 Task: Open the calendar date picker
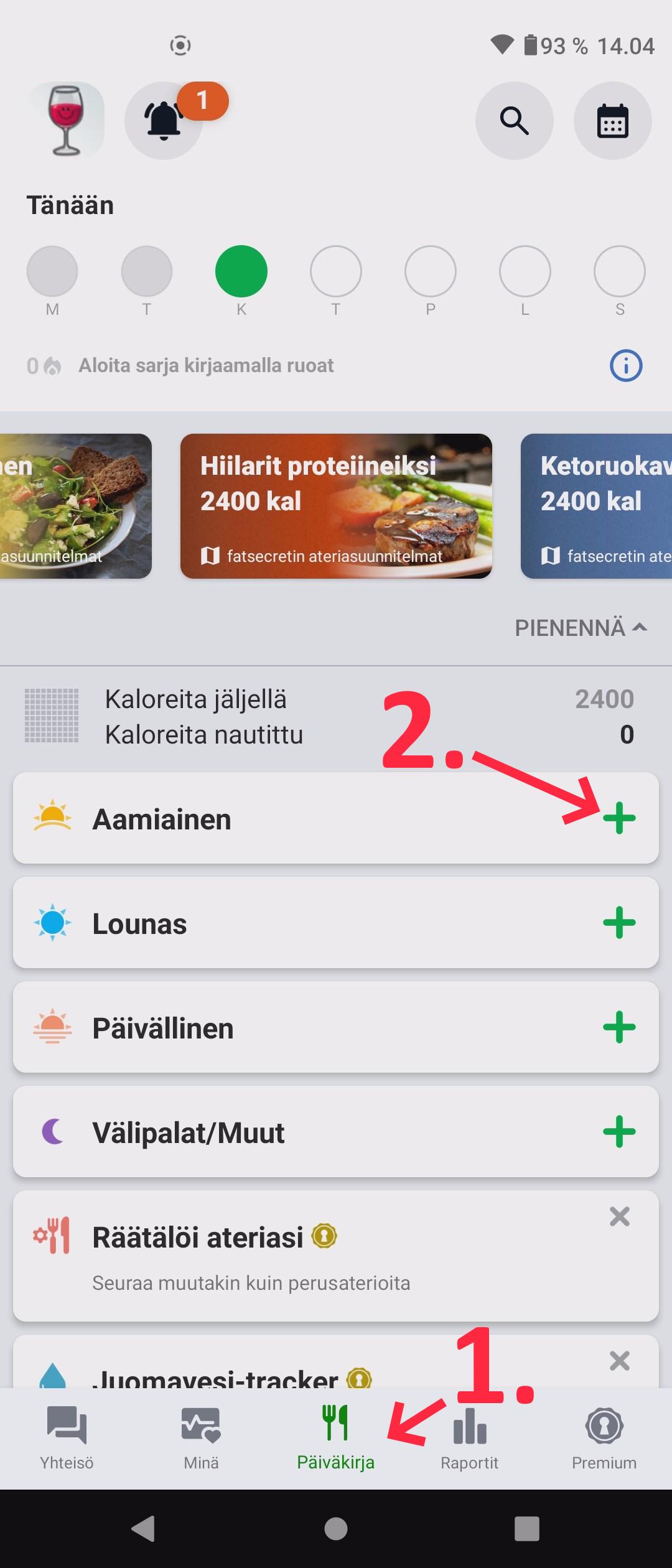(612, 120)
